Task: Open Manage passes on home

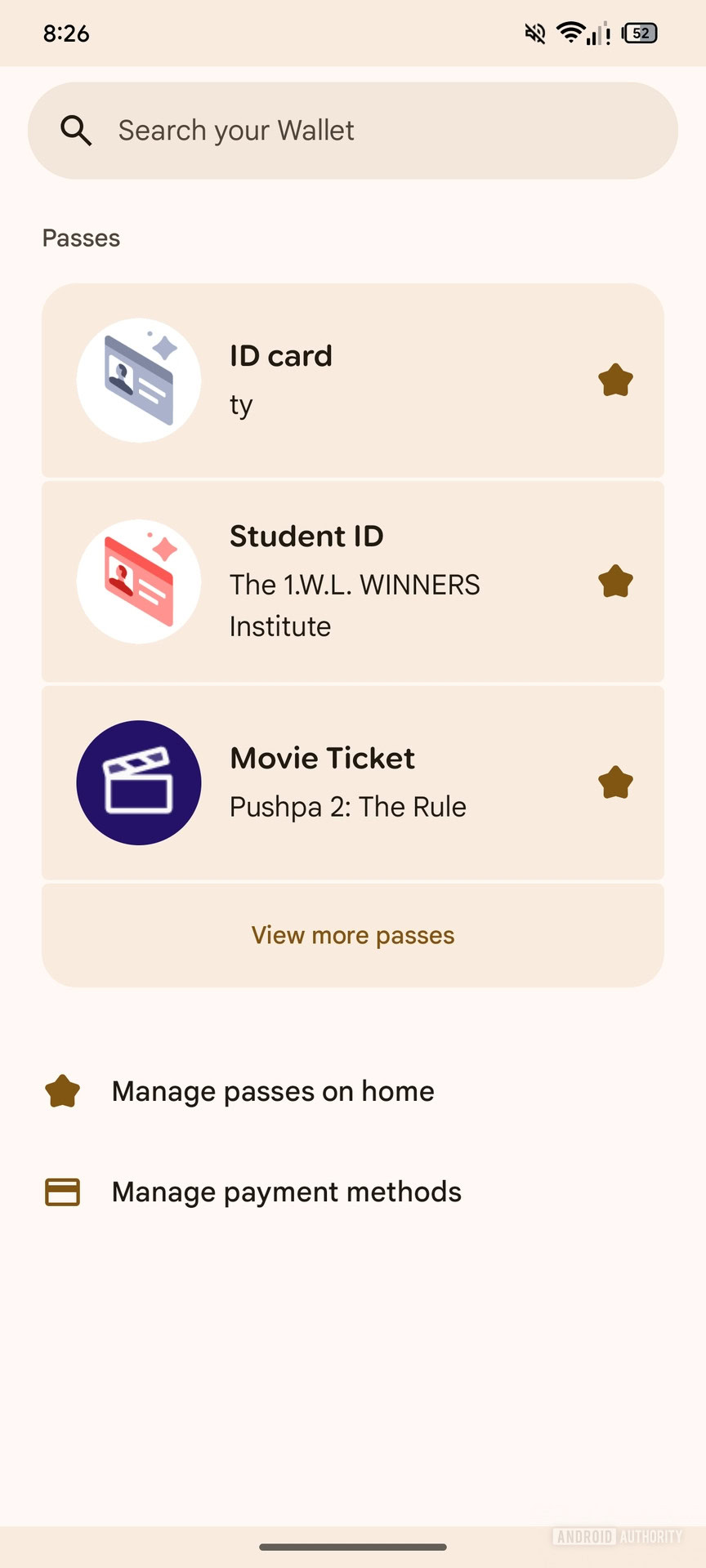Action: (273, 1092)
